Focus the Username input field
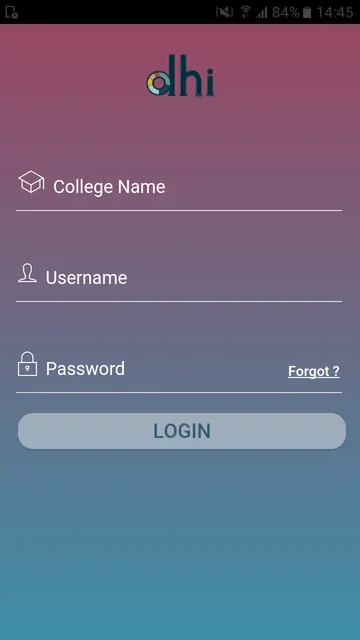 [x=179, y=278]
